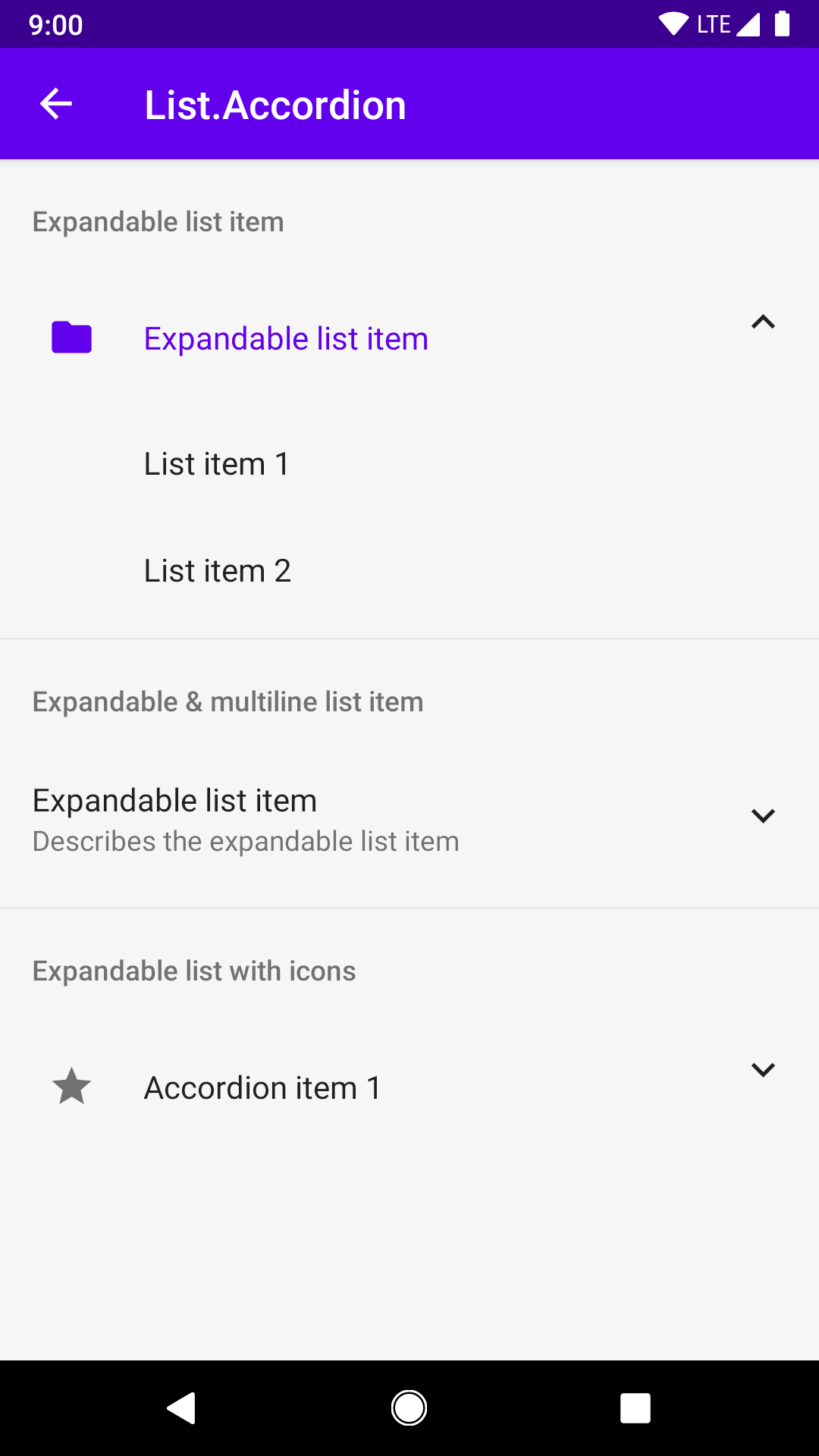Go back using the app bar arrow
819x1456 pixels.
(x=56, y=105)
